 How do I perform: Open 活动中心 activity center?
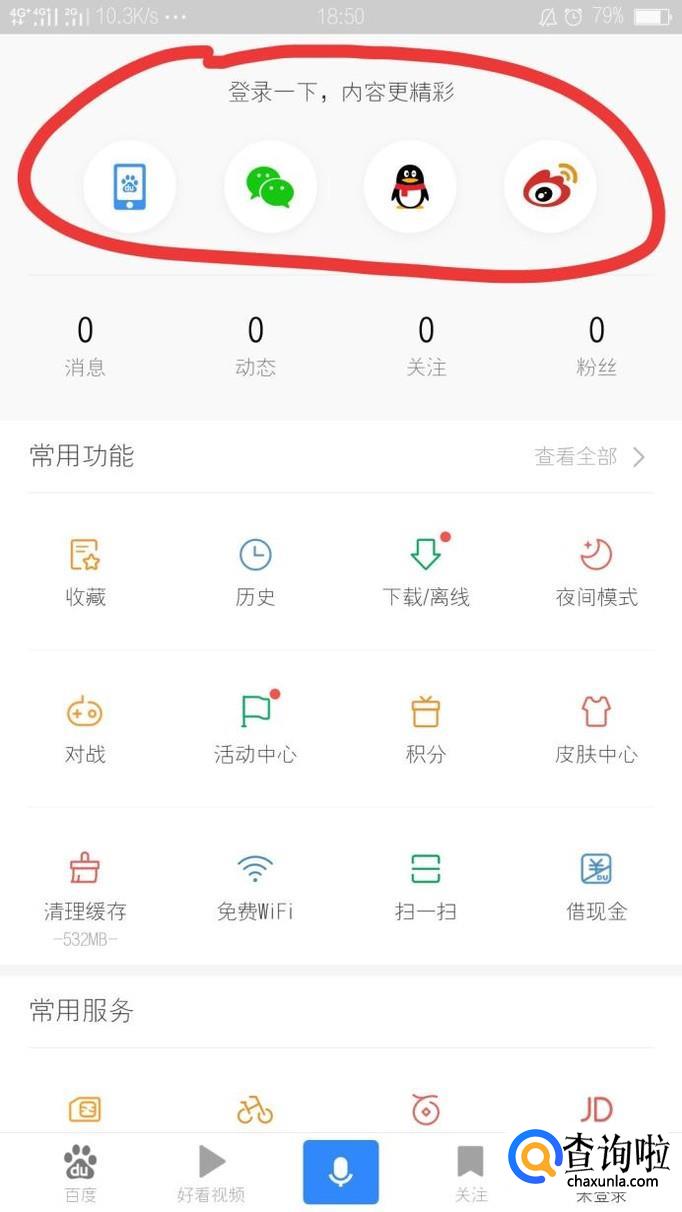[x=255, y=728]
